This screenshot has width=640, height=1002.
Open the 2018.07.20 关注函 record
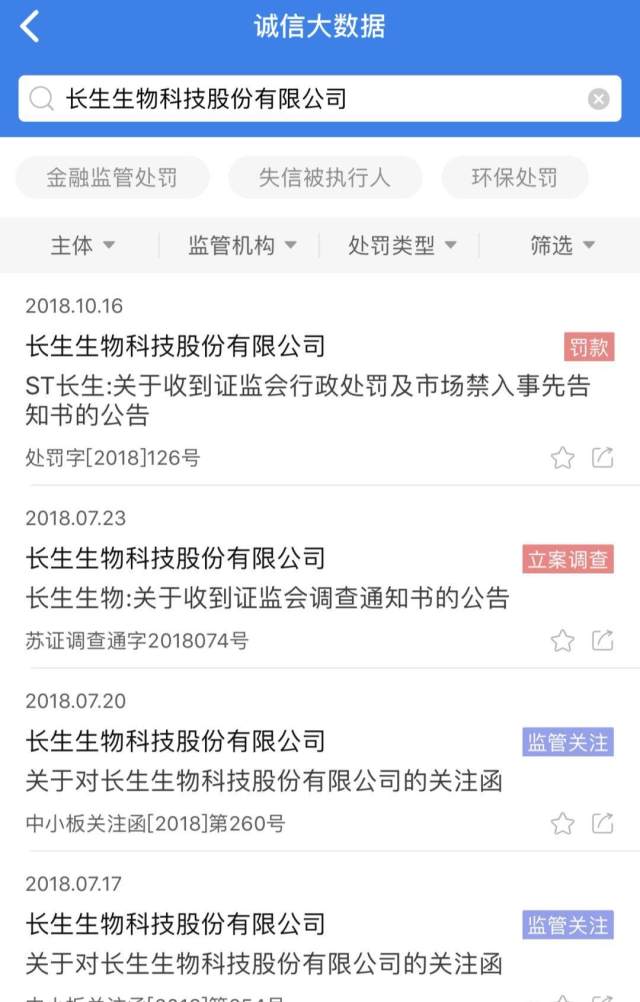point(264,780)
